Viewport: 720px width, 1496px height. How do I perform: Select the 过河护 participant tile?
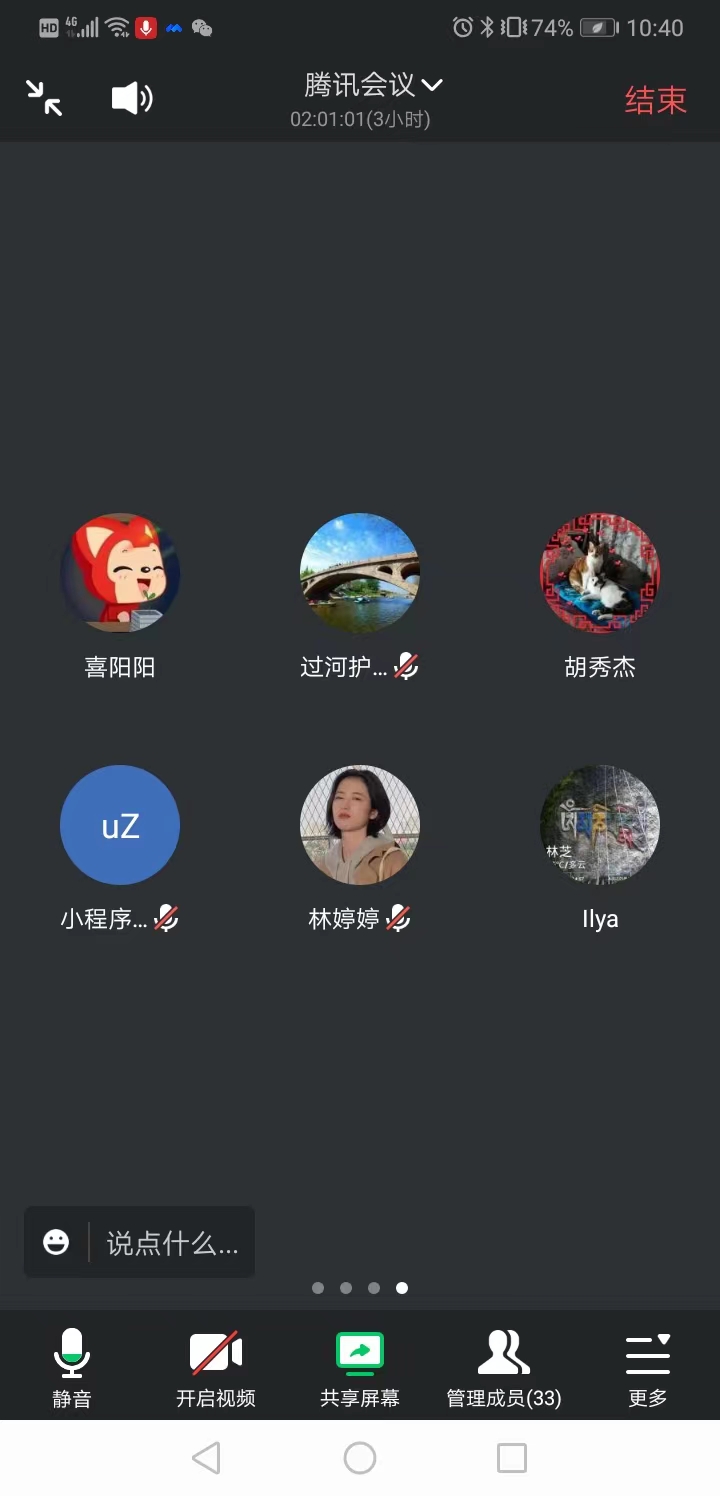360,574
